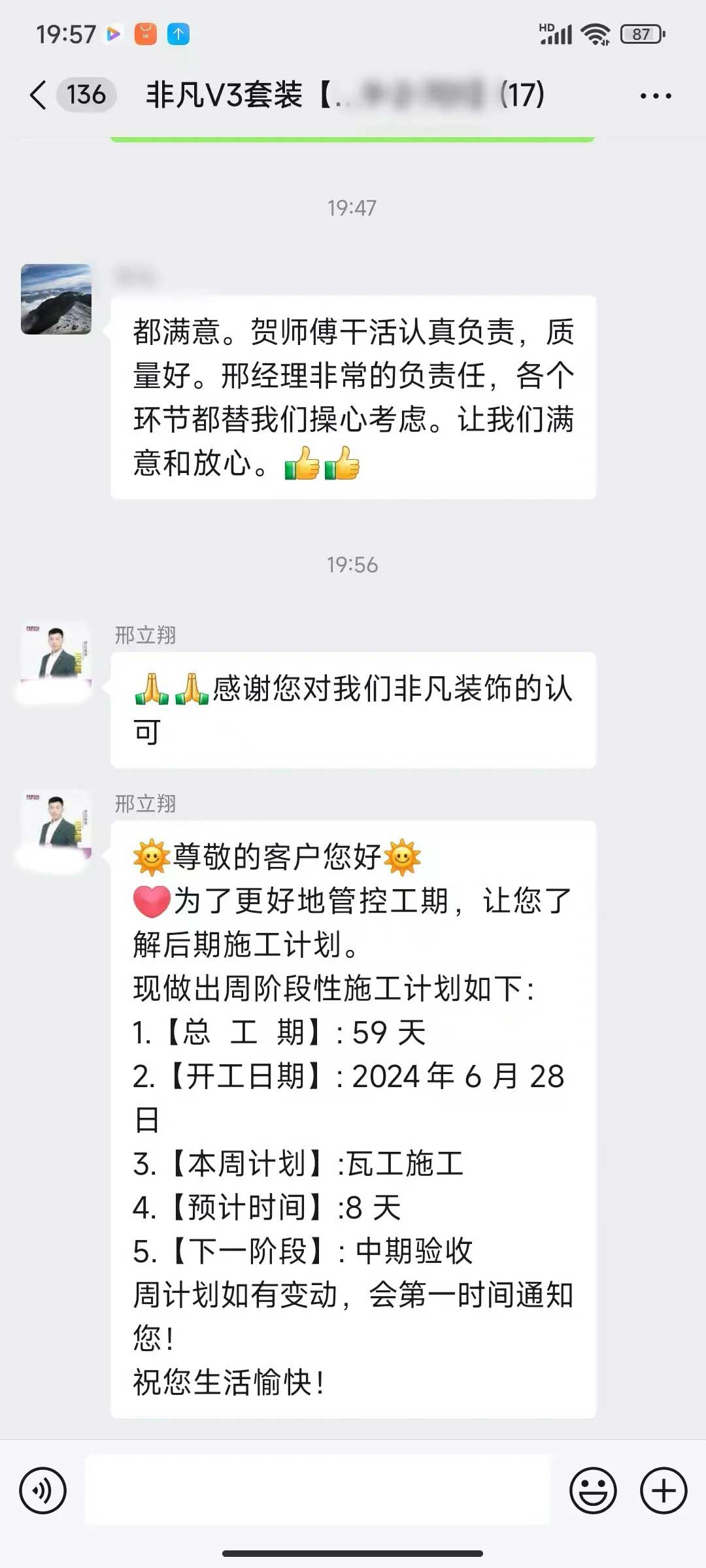Viewport: 706px width, 1568px height.
Task: Open the mountain-photo avatar's profile
Action: [56, 299]
